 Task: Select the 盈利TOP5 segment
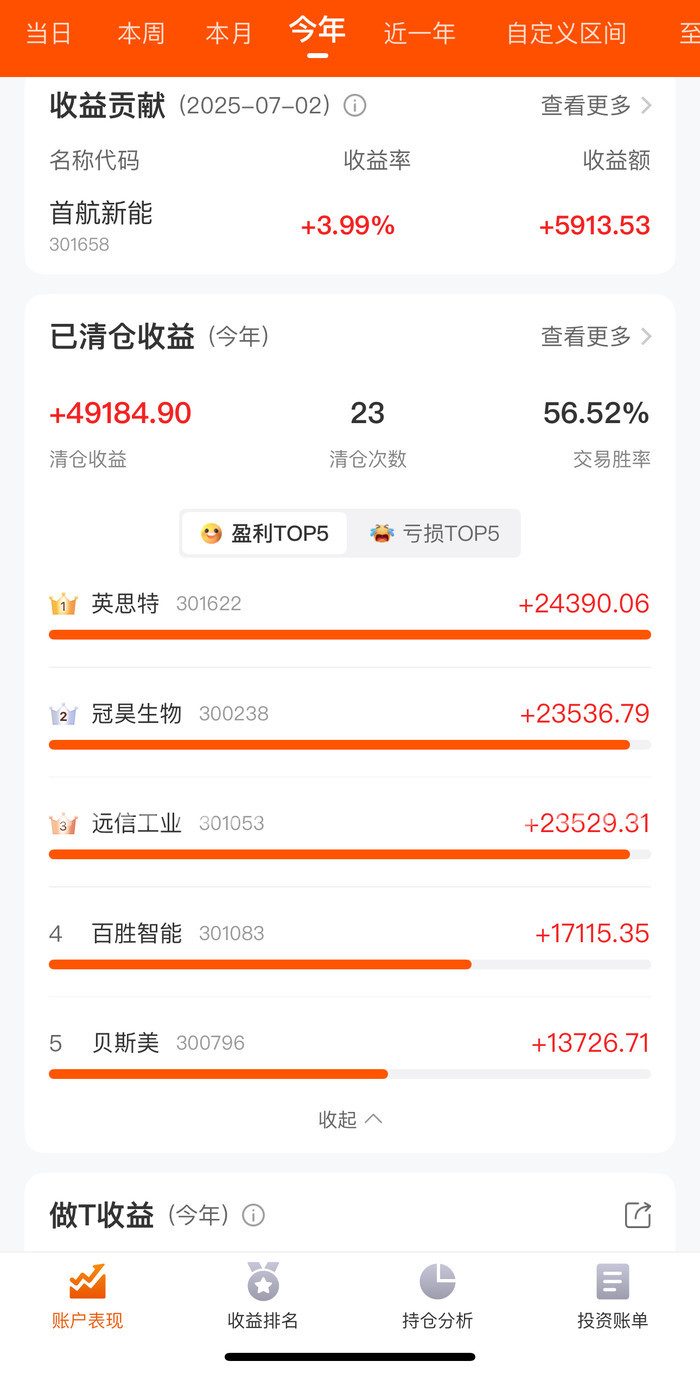(x=265, y=533)
